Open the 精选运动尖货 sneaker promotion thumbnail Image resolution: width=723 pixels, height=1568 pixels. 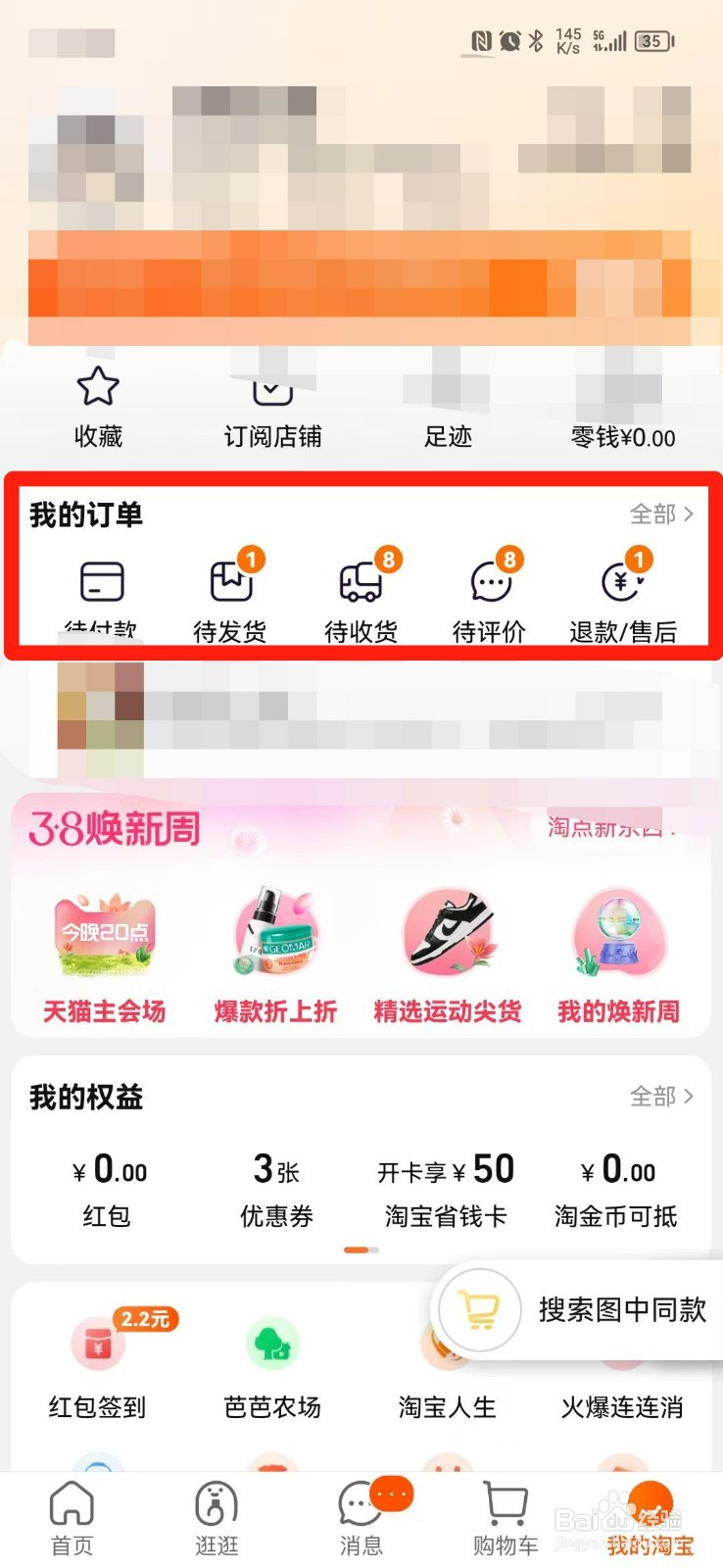click(448, 931)
